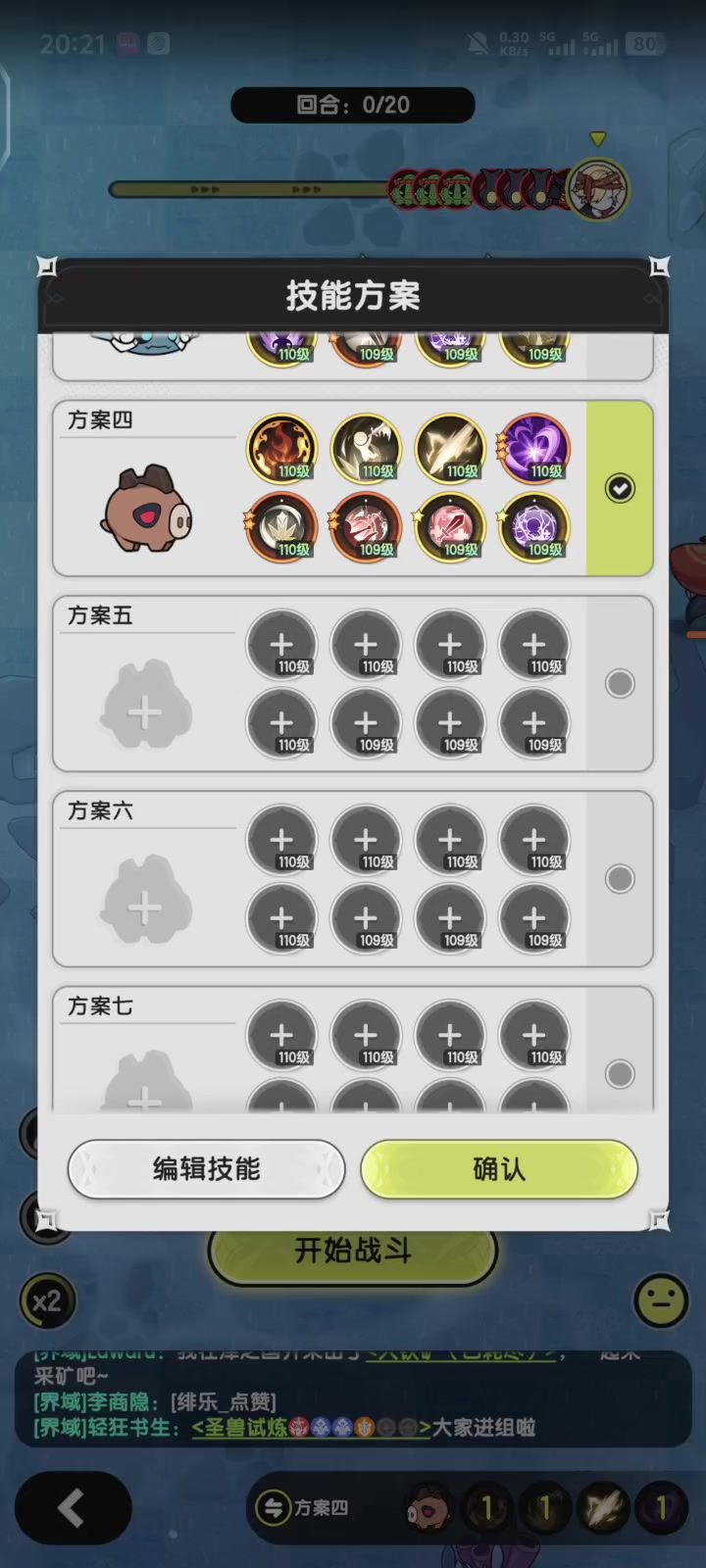Open the purple heart skill in 方案四
The width and height of the screenshot is (706, 1568).
click(534, 449)
